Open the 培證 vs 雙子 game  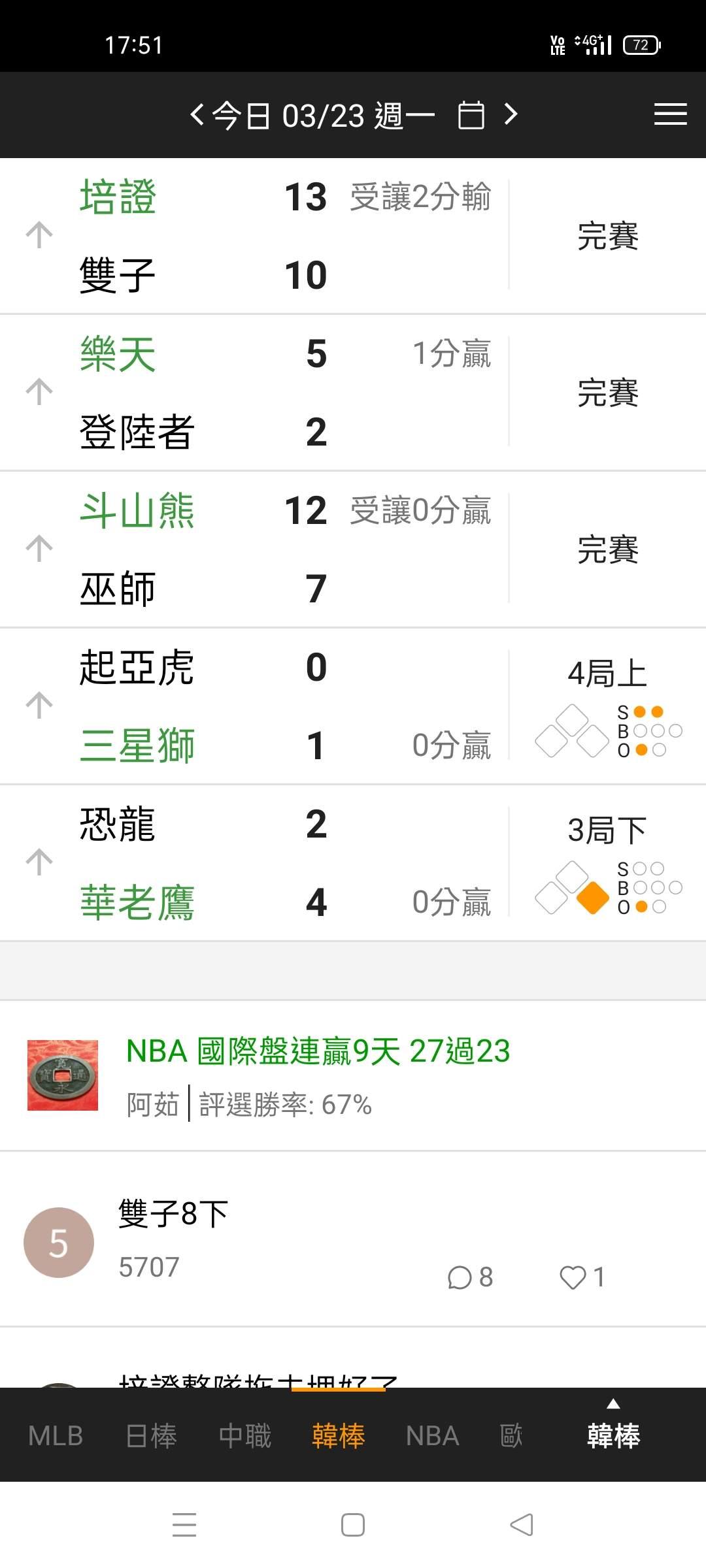click(x=261, y=235)
